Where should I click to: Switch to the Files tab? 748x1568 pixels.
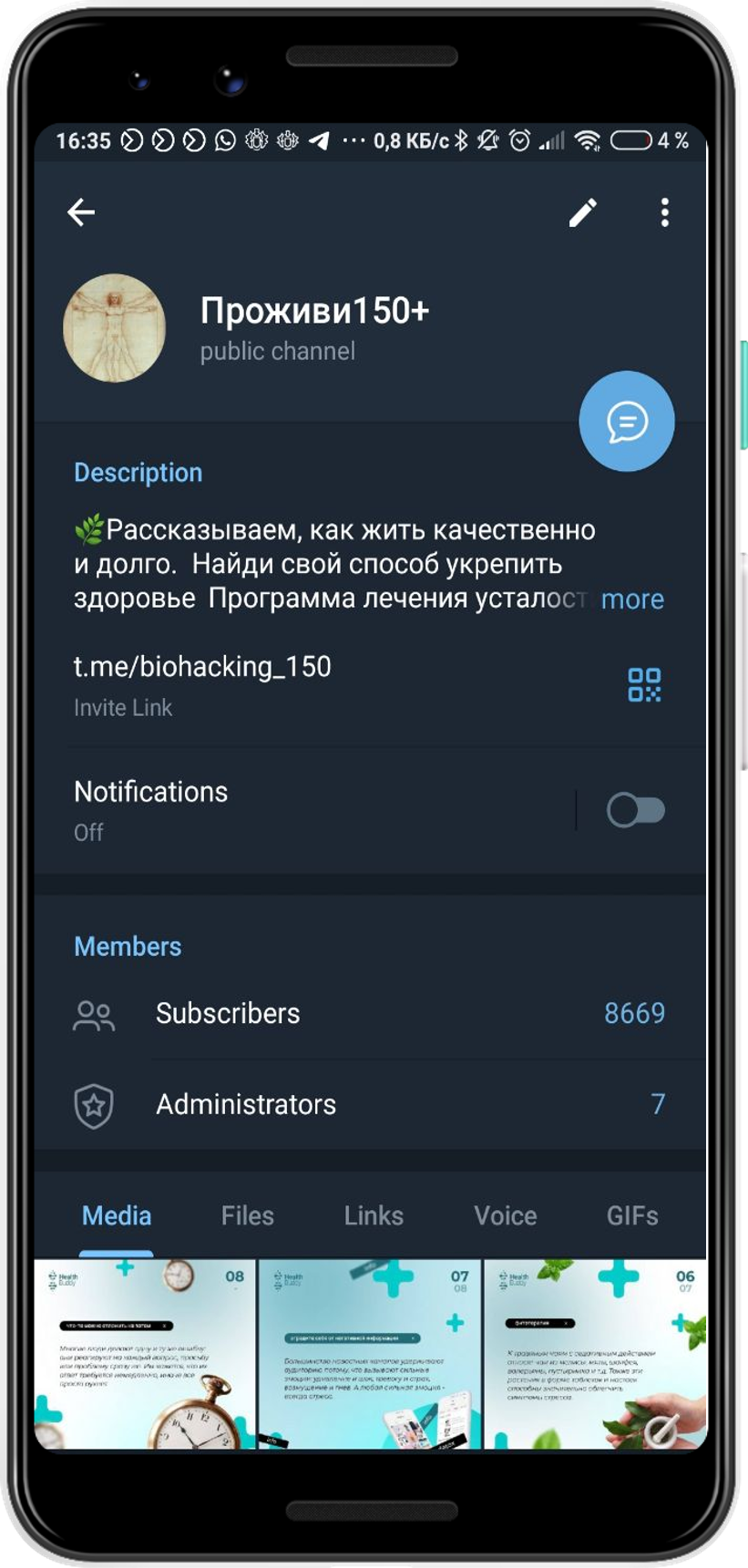247,1215
